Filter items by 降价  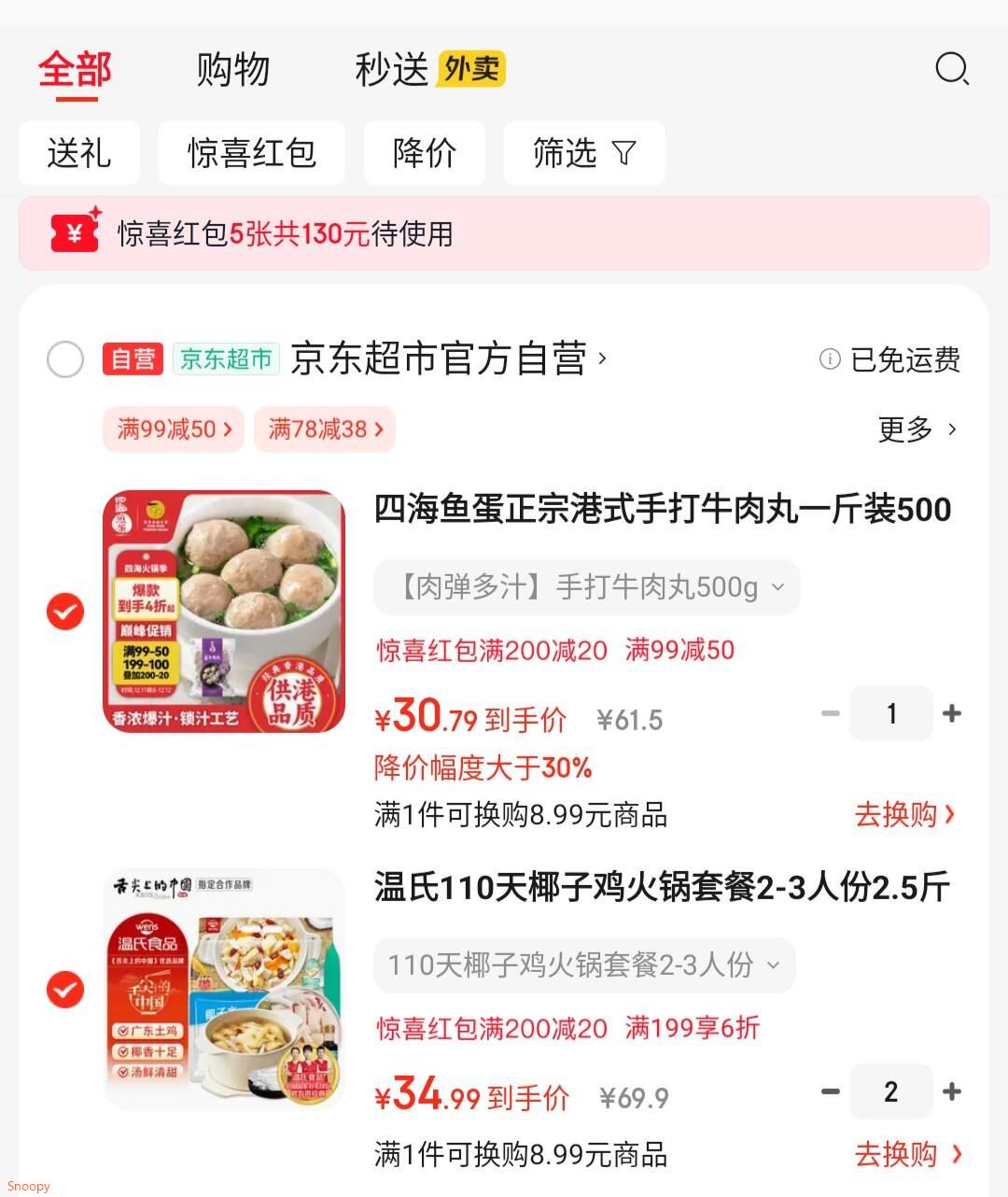tap(424, 153)
